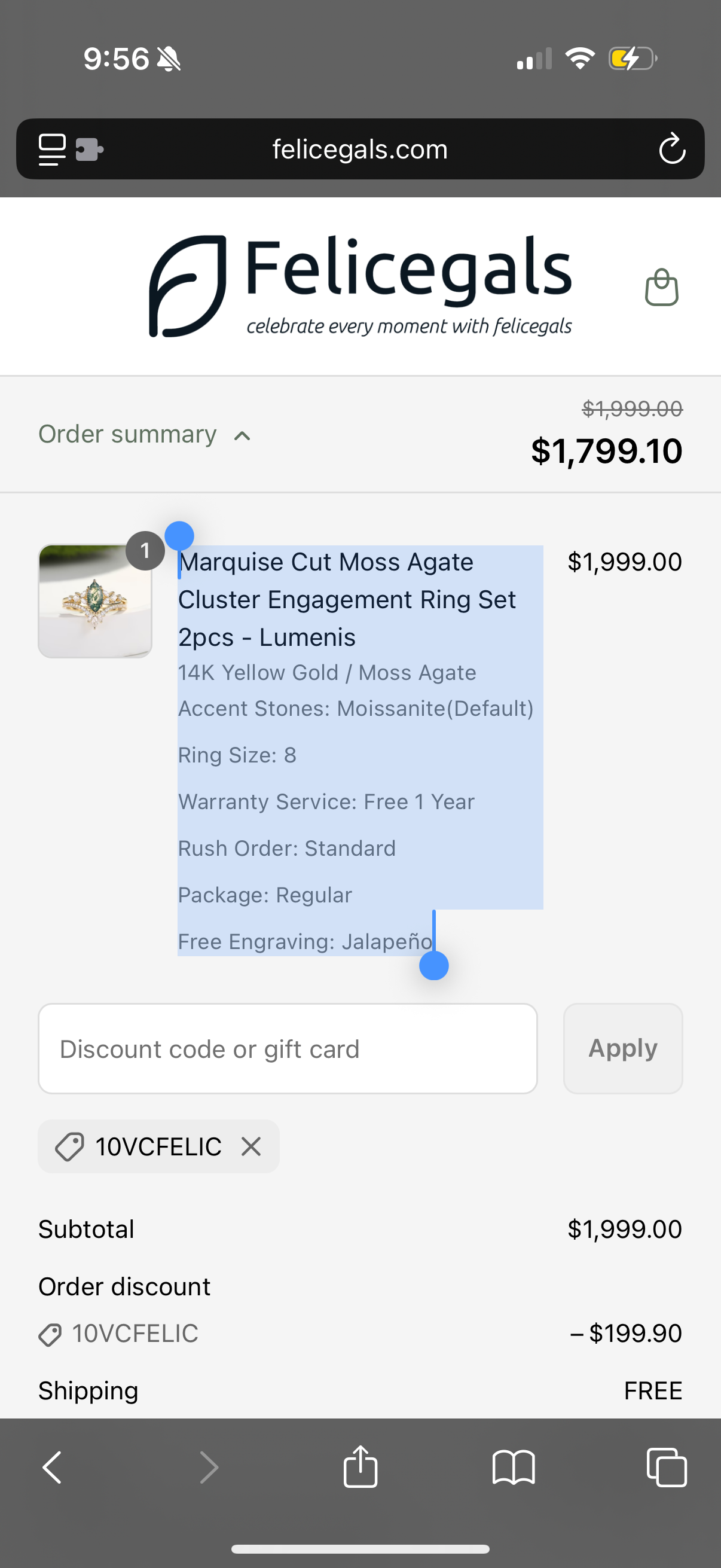Screen dimensions: 721x1568
Task: Apply the entered discount code
Action: (x=622, y=1048)
